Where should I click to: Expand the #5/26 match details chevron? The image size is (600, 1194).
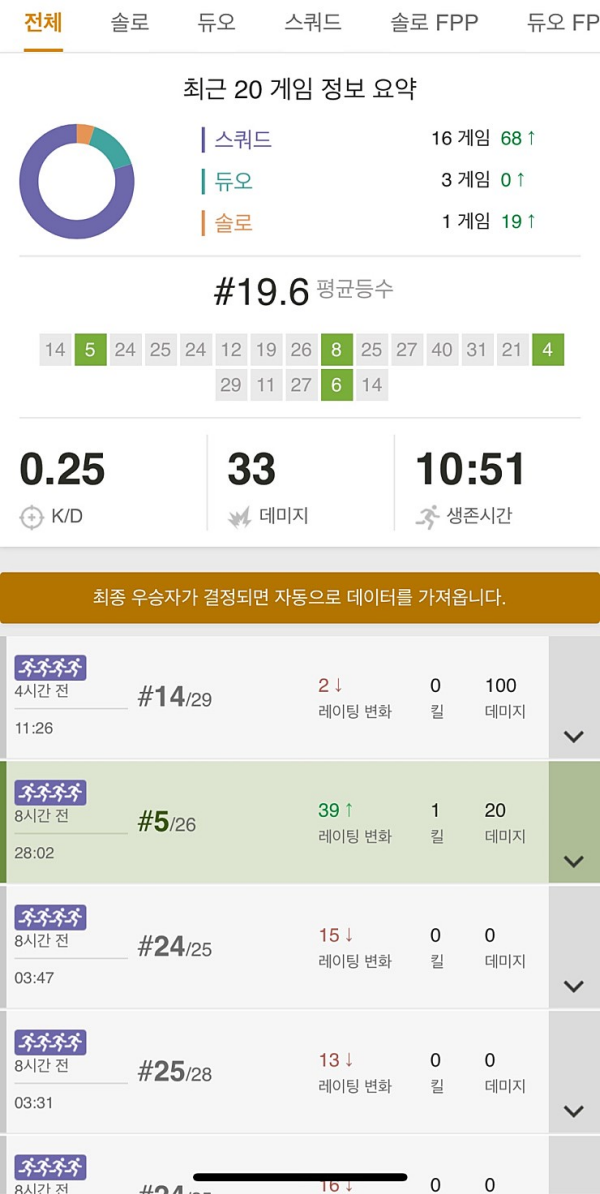[573, 861]
